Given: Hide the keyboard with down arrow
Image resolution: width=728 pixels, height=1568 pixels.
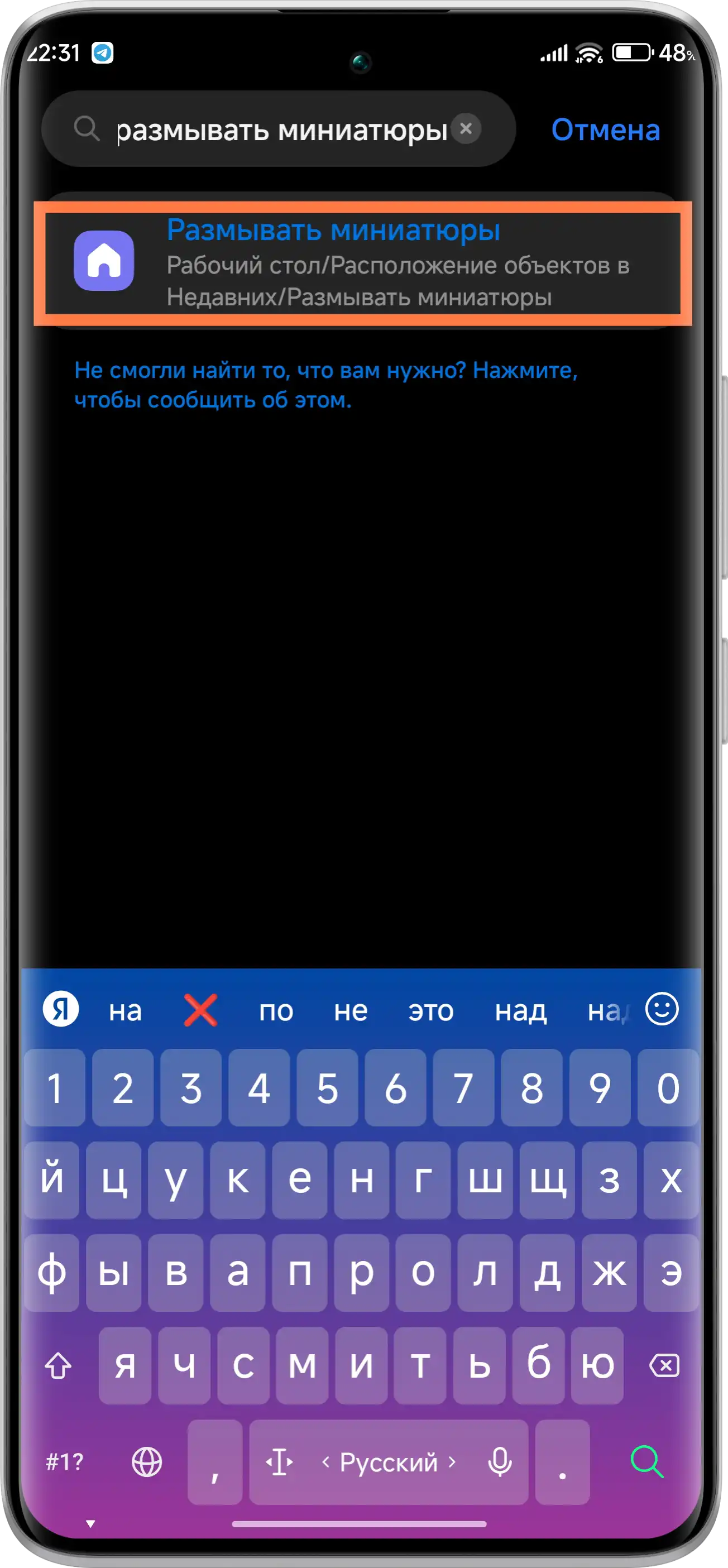Looking at the screenshot, I should 90,1524.
